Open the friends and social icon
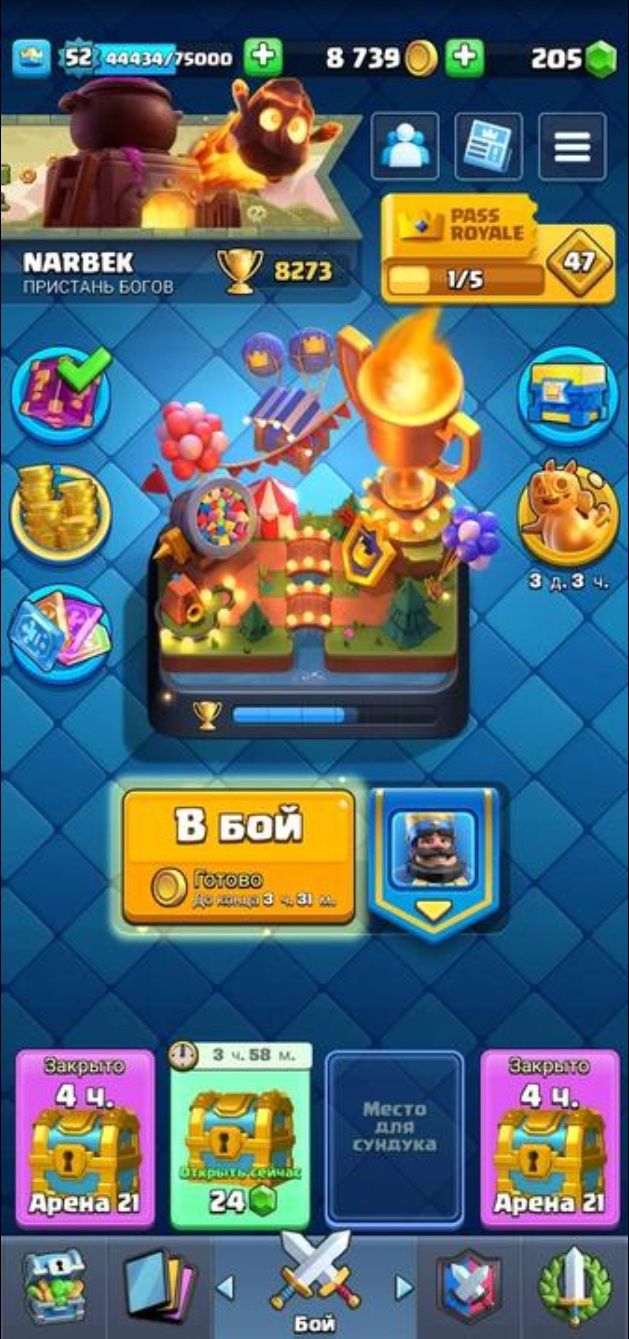 tap(405, 147)
